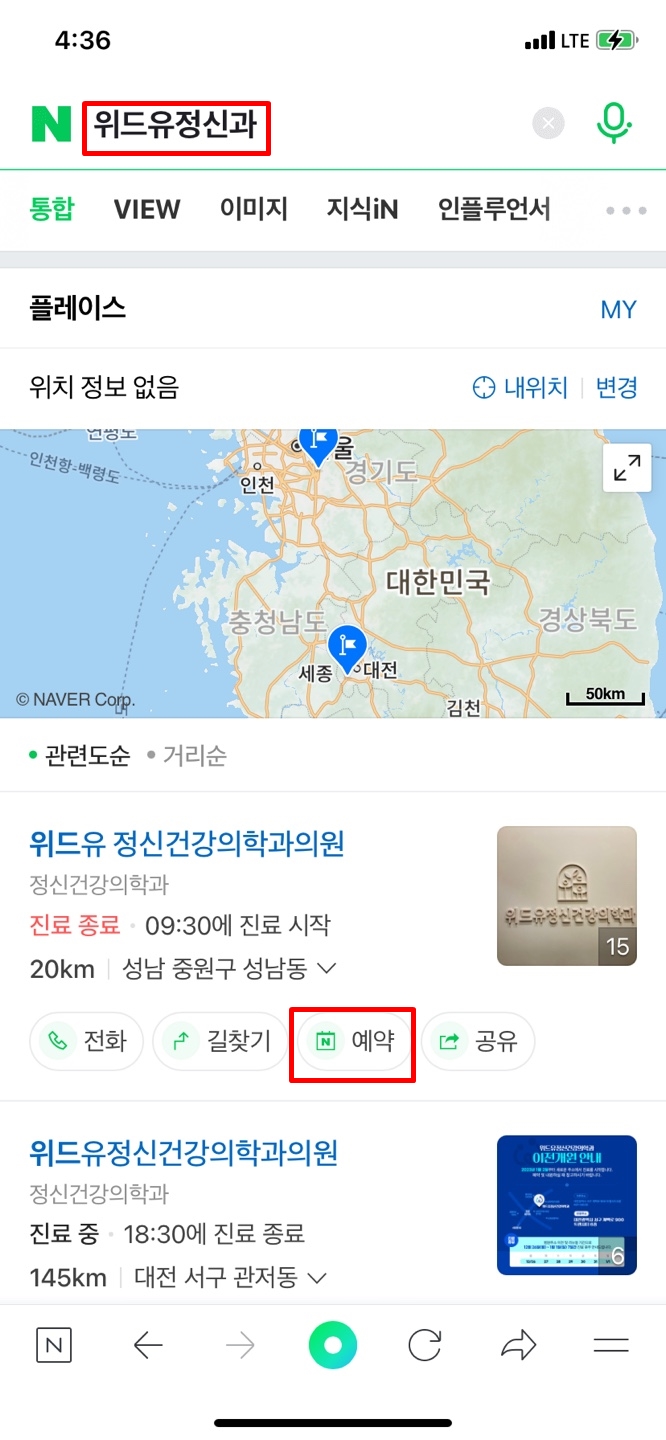Tap 변경 to change location
The image size is (666, 1440).
coord(616,388)
